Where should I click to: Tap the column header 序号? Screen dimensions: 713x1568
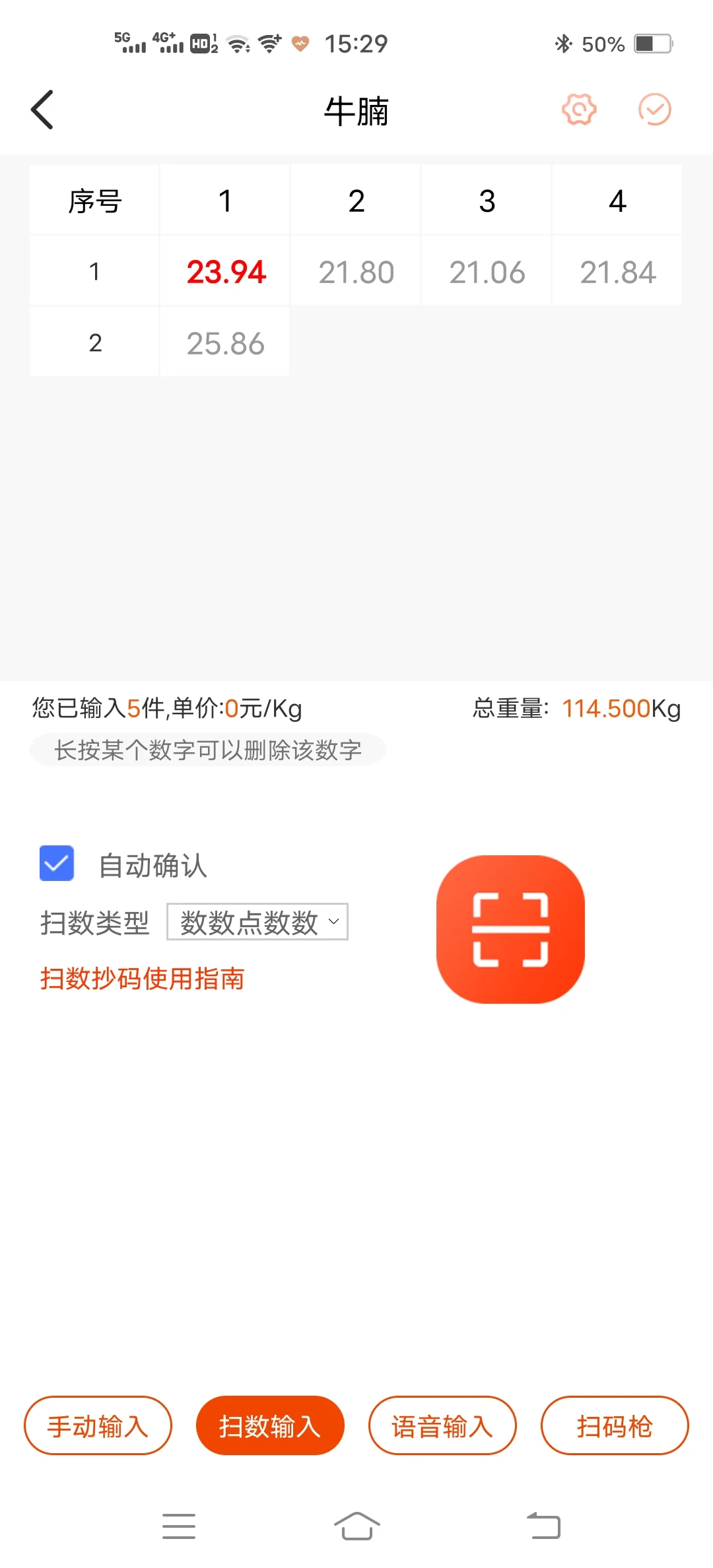(x=94, y=200)
